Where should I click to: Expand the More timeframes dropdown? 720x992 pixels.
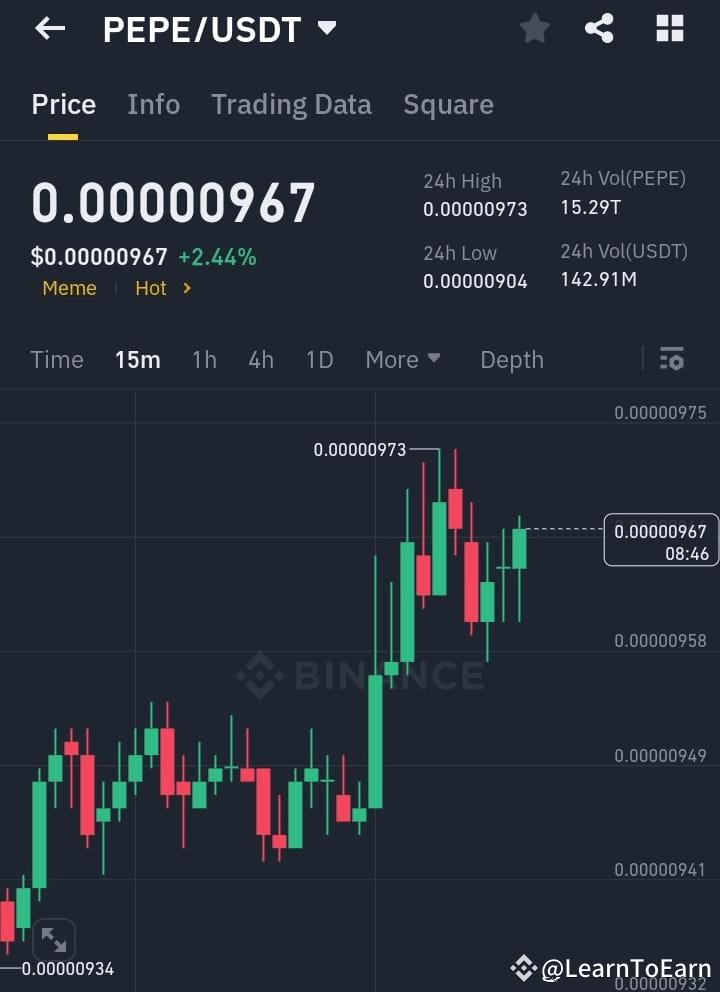tap(403, 359)
